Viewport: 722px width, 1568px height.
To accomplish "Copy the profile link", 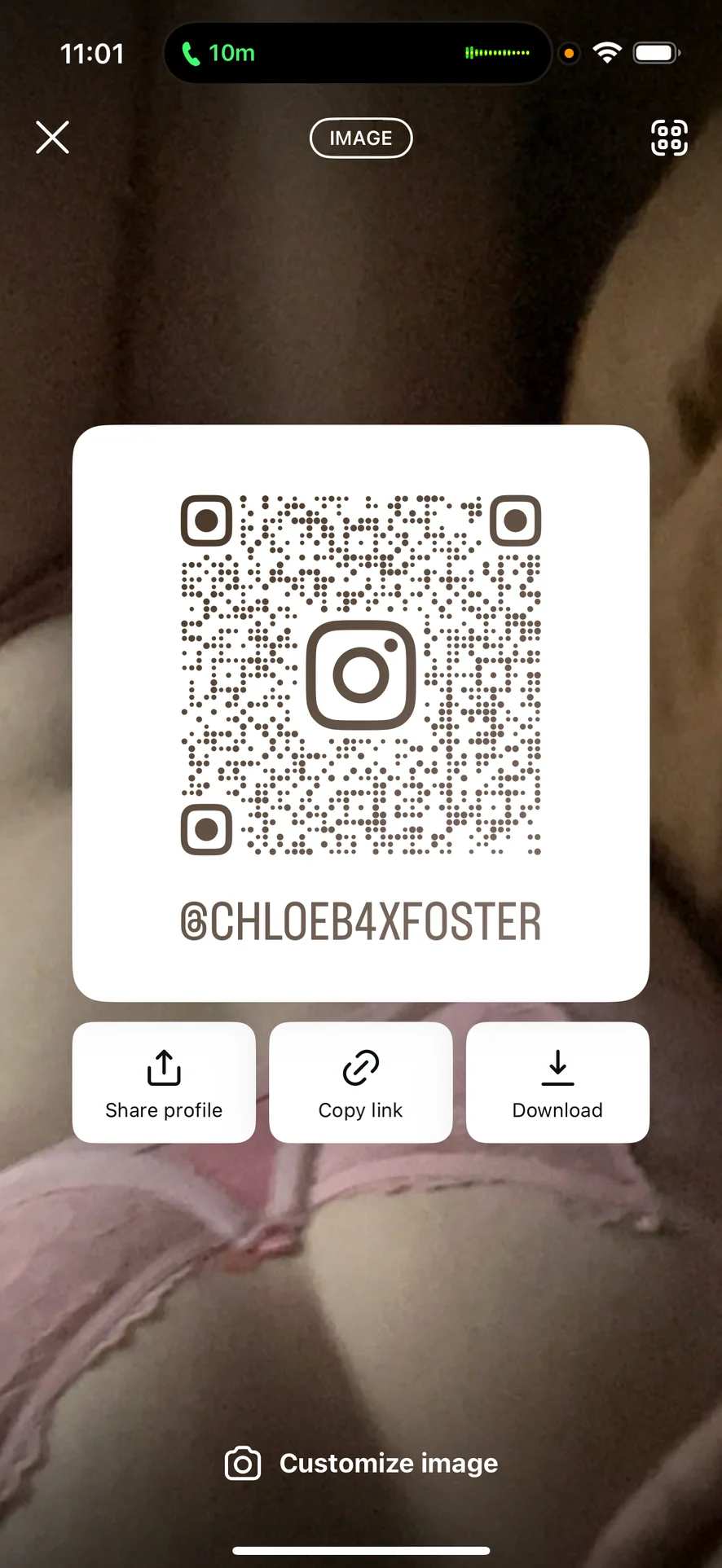I will pos(361,1083).
